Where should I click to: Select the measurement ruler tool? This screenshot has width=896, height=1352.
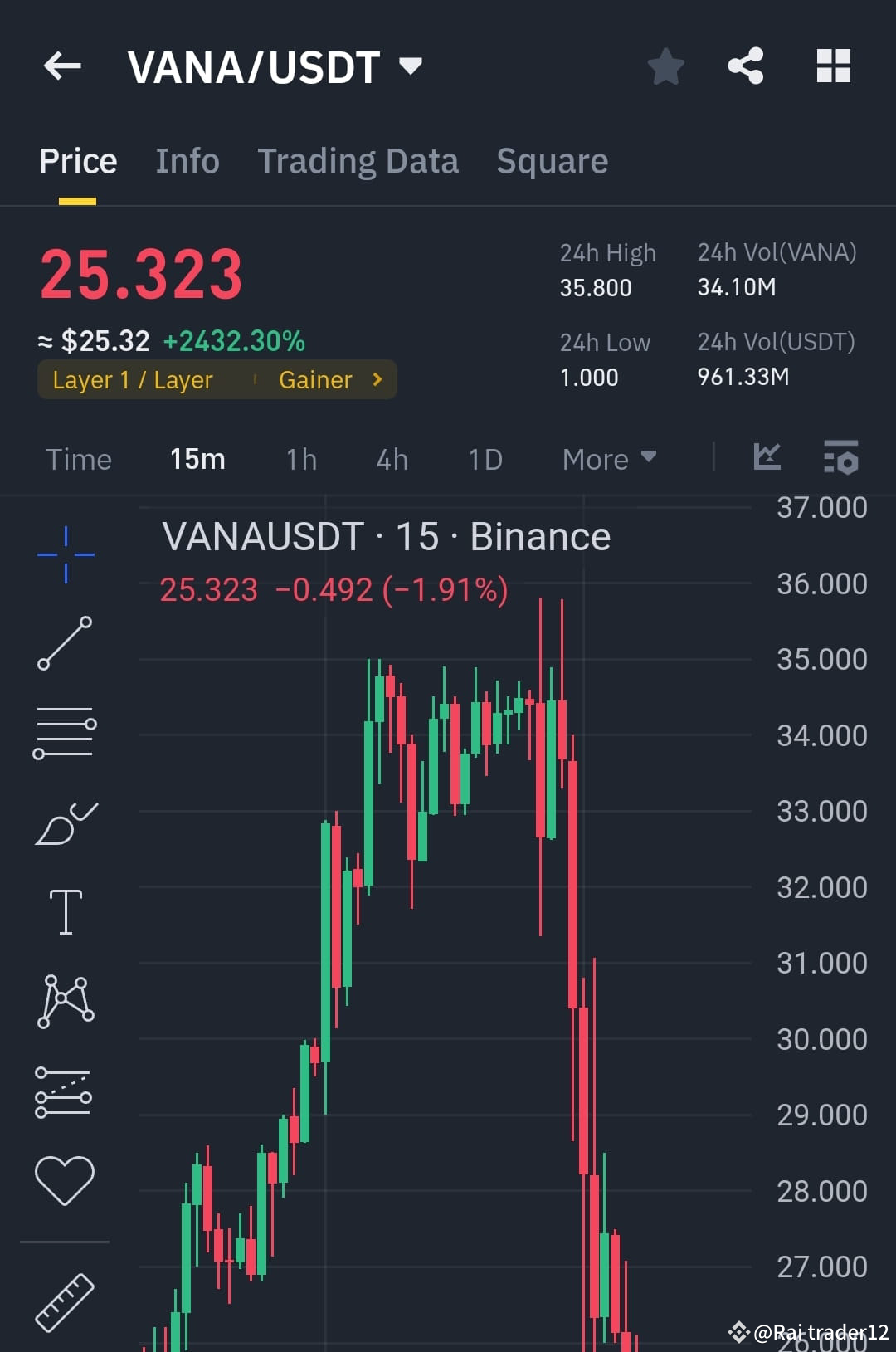tap(65, 1303)
